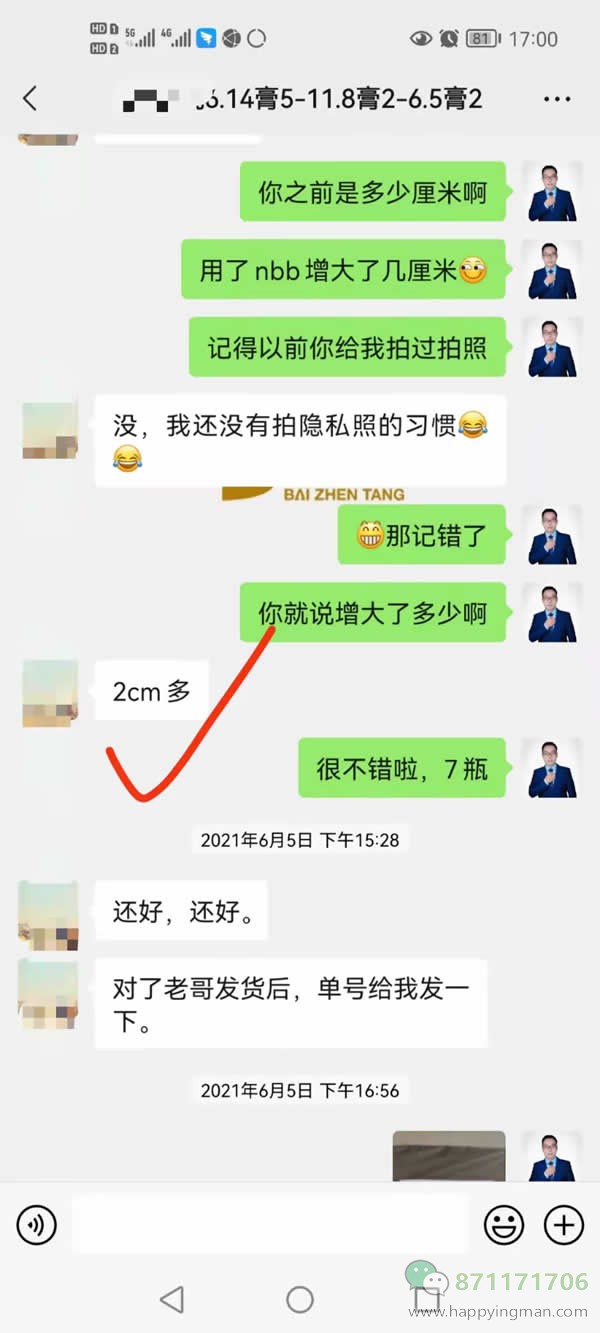
Task: Open the chat info three-dot menu
Action: (556, 99)
